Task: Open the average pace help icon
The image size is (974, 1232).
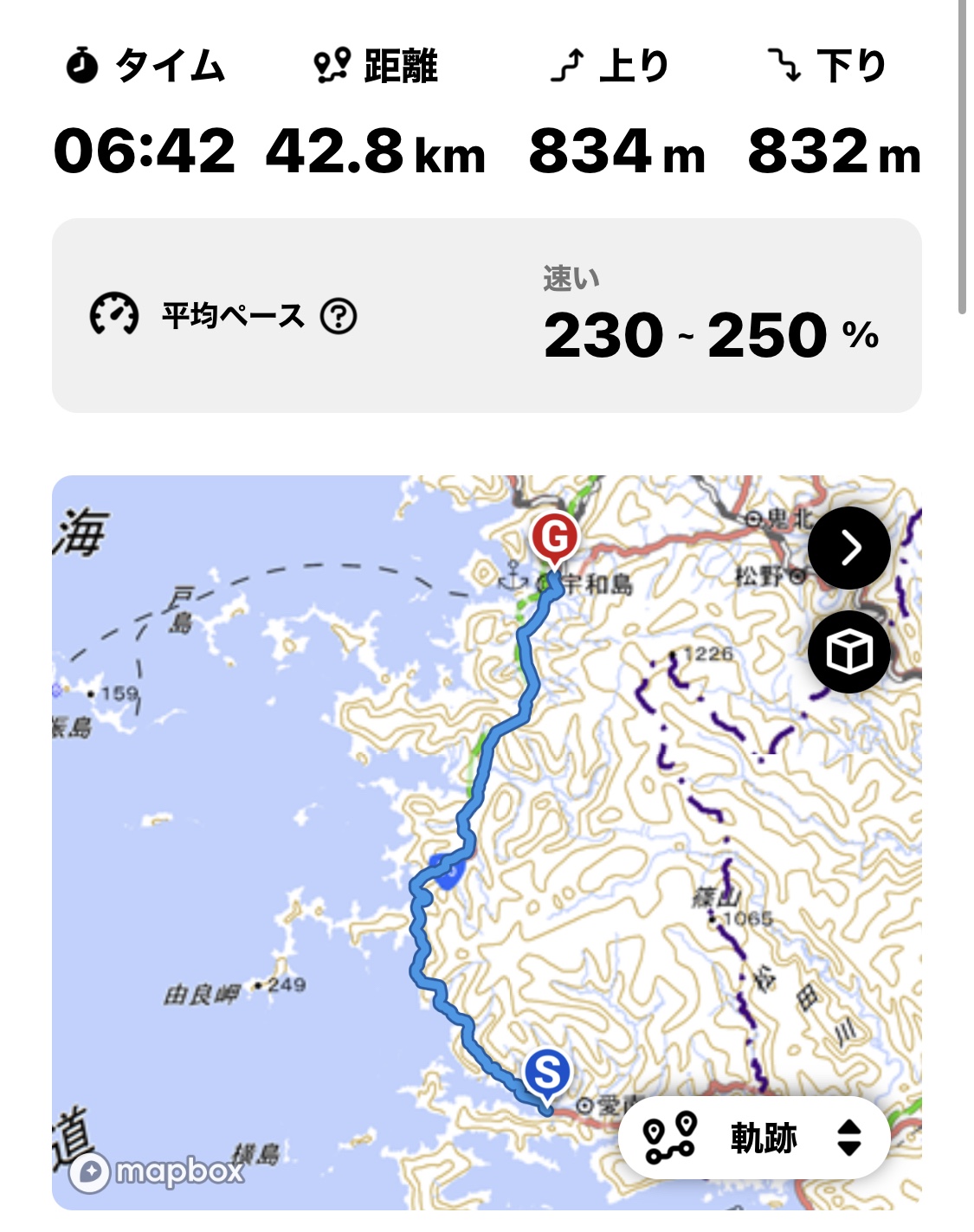Action: pos(339,317)
